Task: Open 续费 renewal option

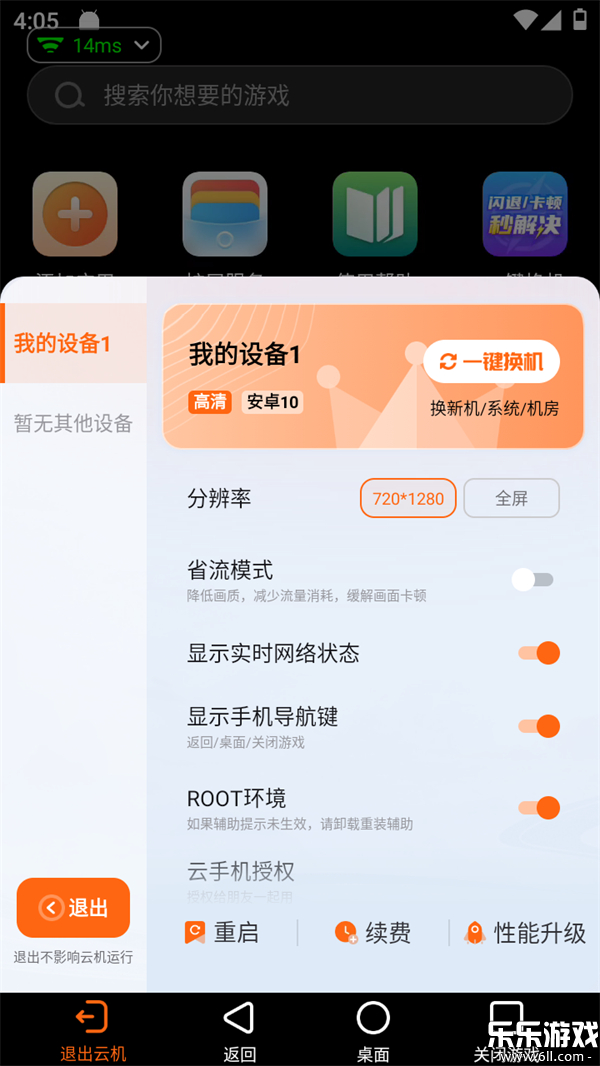Action: 373,933
